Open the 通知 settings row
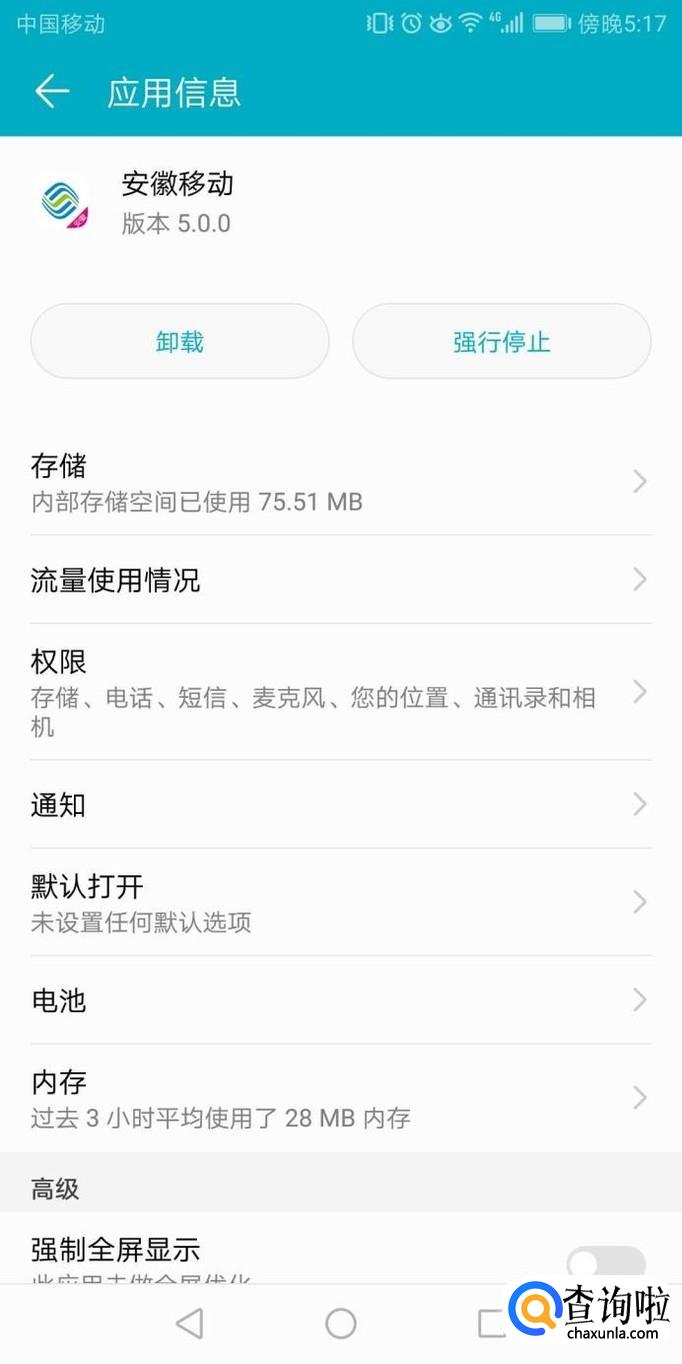This screenshot has width=682, height=1364. pos(340,805)
